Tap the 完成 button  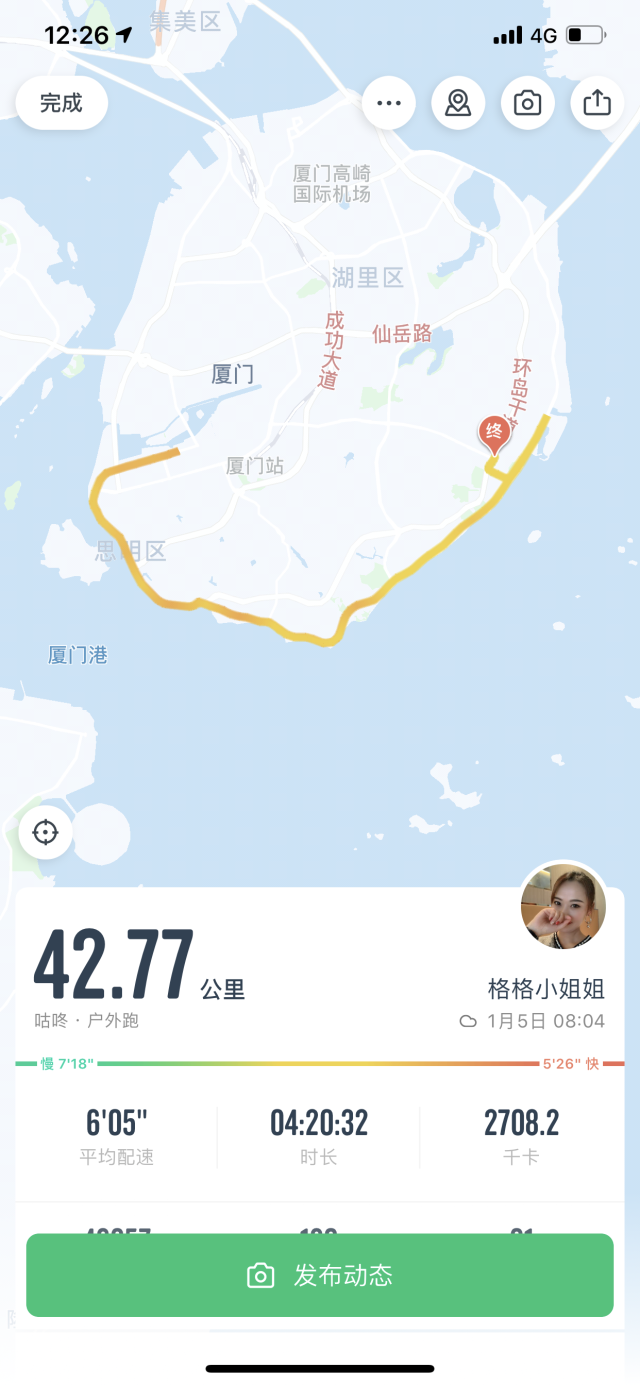61,103
